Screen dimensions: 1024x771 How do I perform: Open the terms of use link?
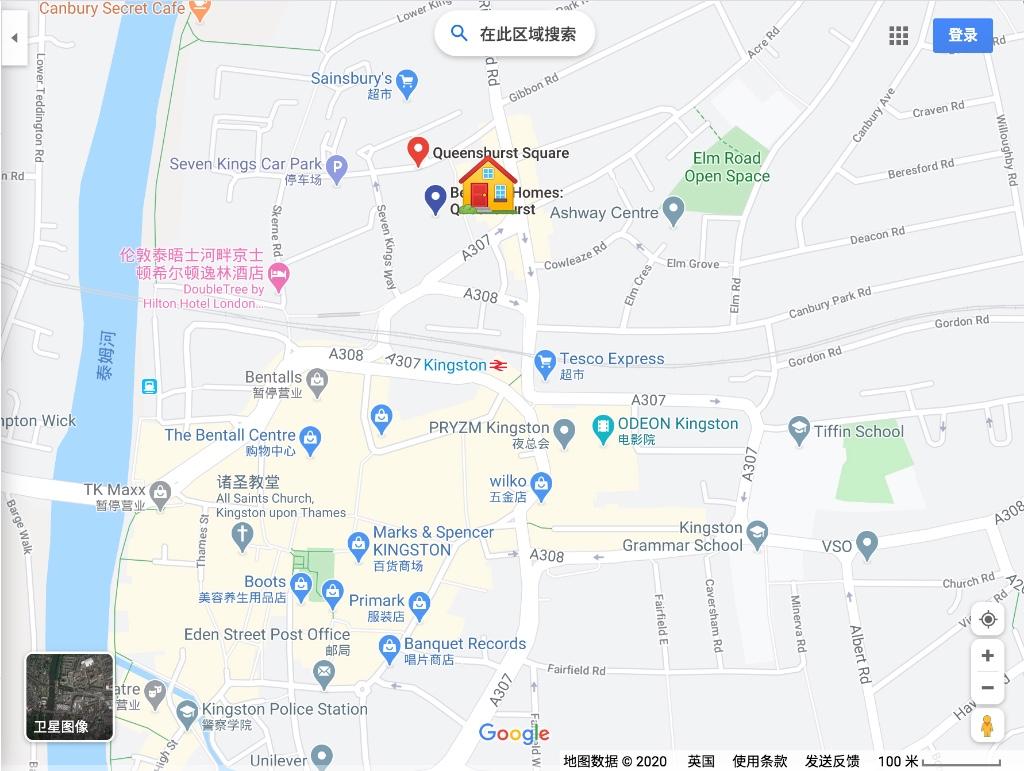click(x=759, y=761)
